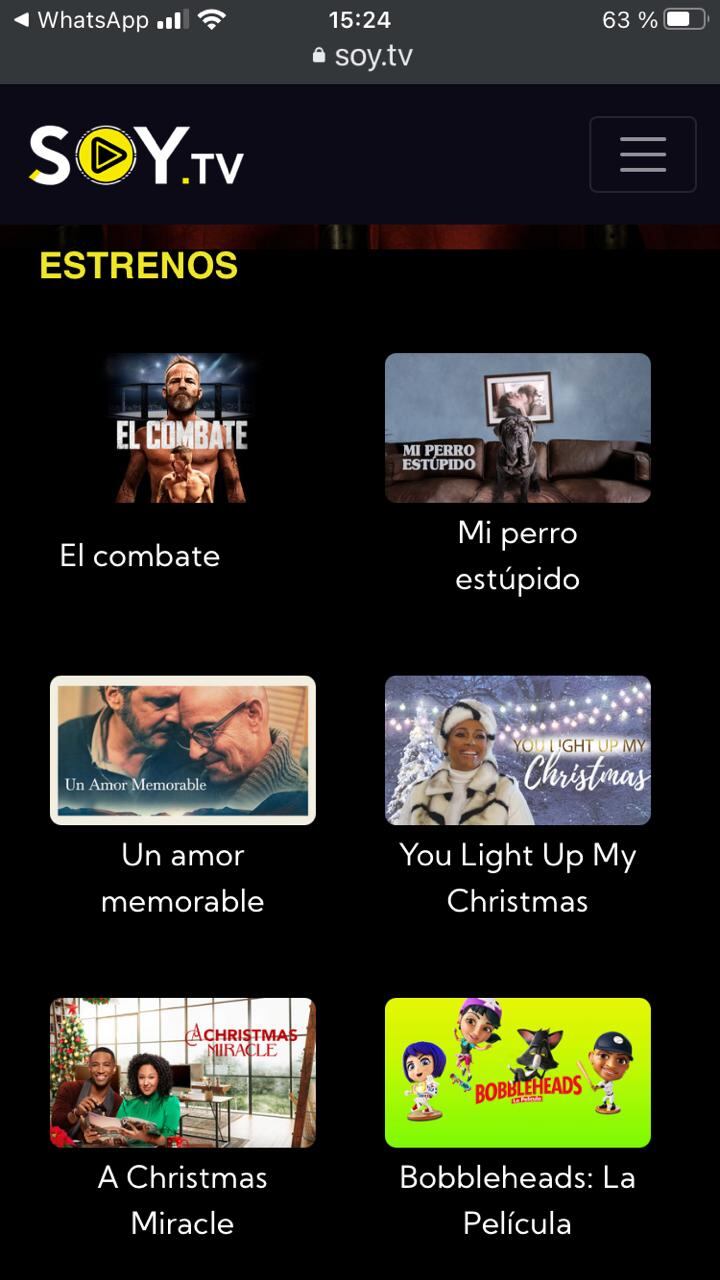Select the Mi perro estúpido movie
Viewport: 720px width, 1280px height.
517,428
